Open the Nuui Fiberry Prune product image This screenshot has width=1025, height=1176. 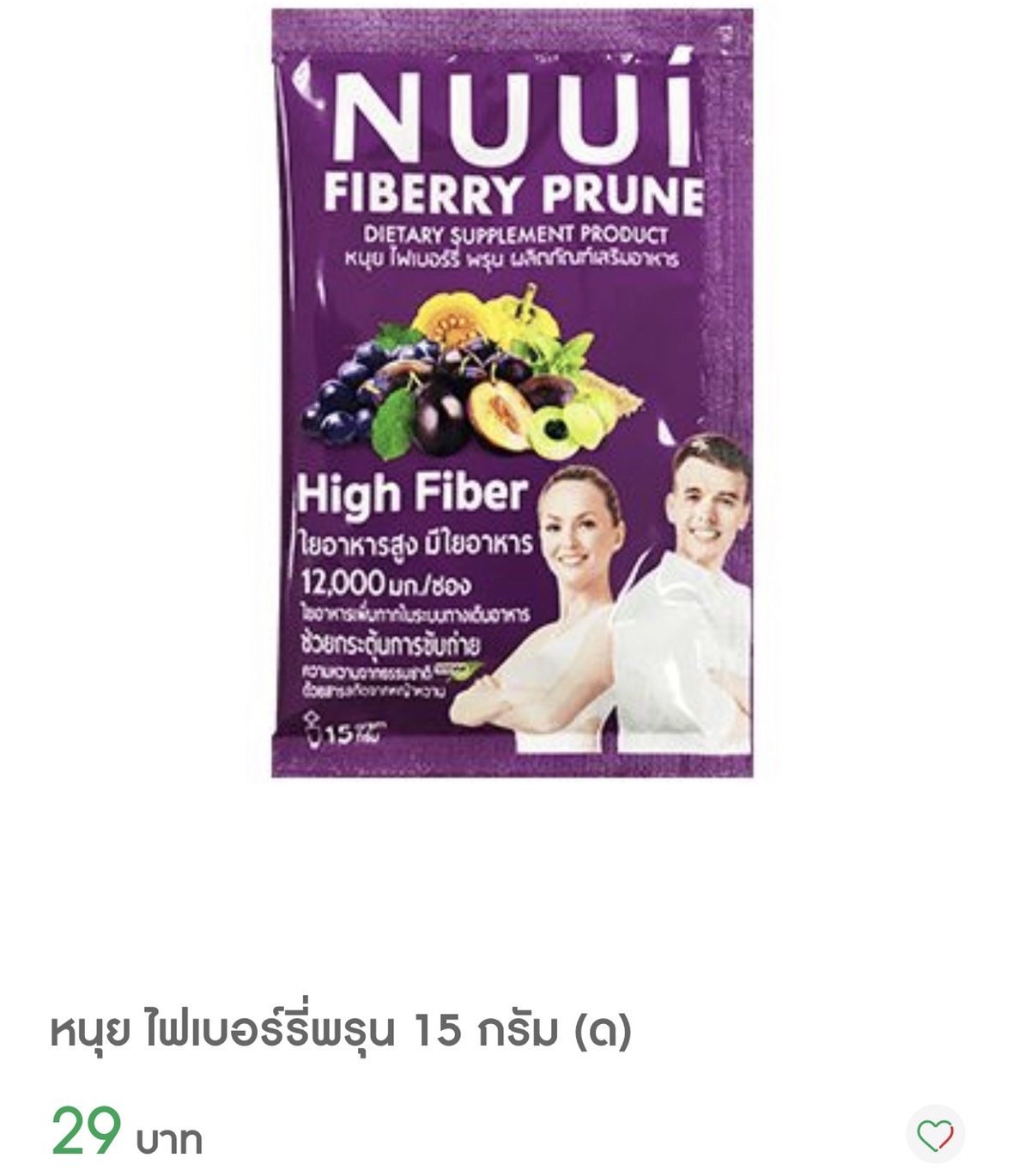pos(512,393)
